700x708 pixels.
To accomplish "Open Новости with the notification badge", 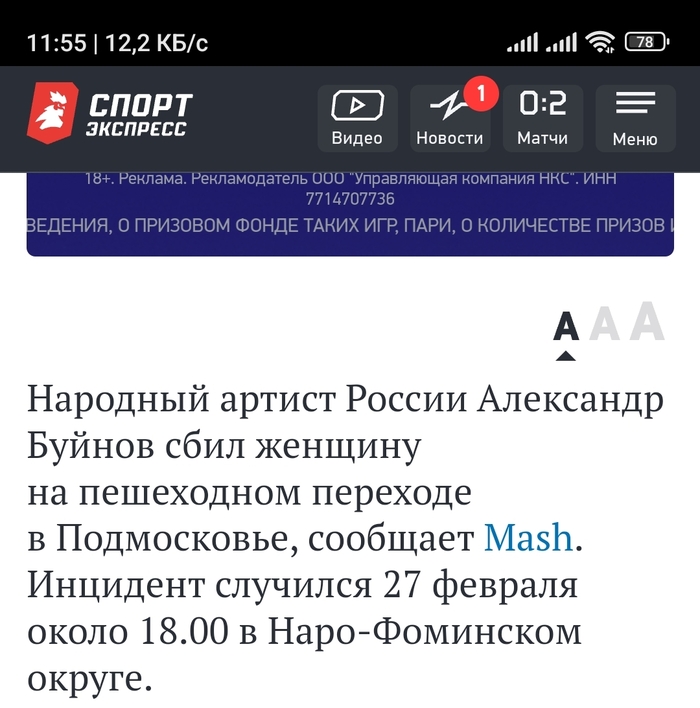I will [x=449, y=118].
